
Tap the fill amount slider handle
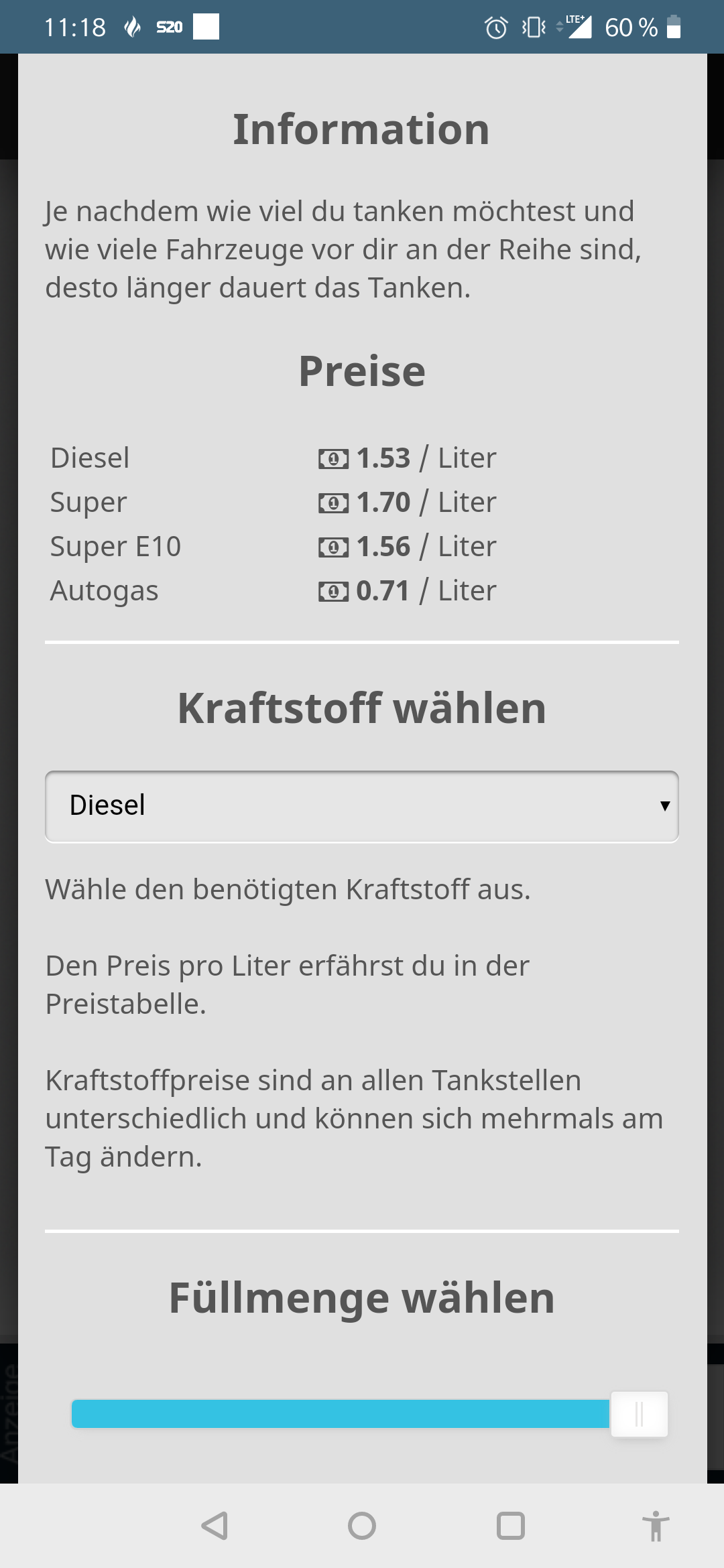click(x=639, y=1414)
